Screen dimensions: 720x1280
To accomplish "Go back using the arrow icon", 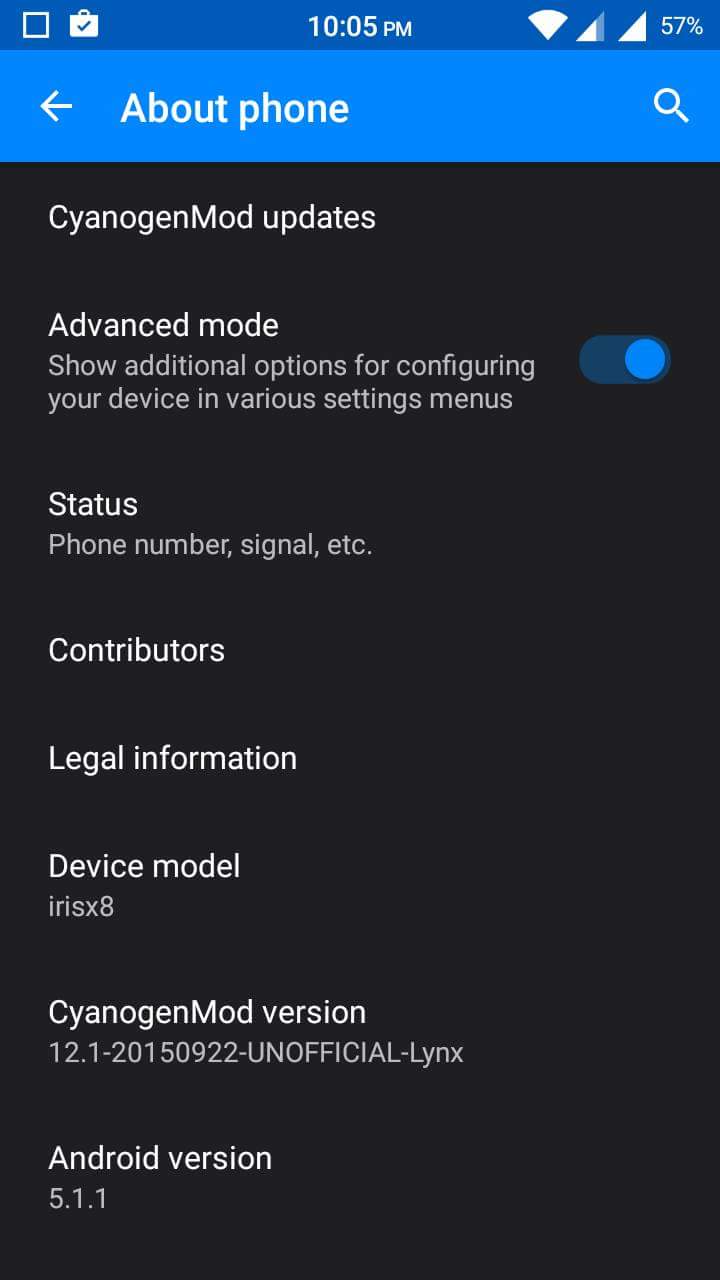I will pos(56,107).
